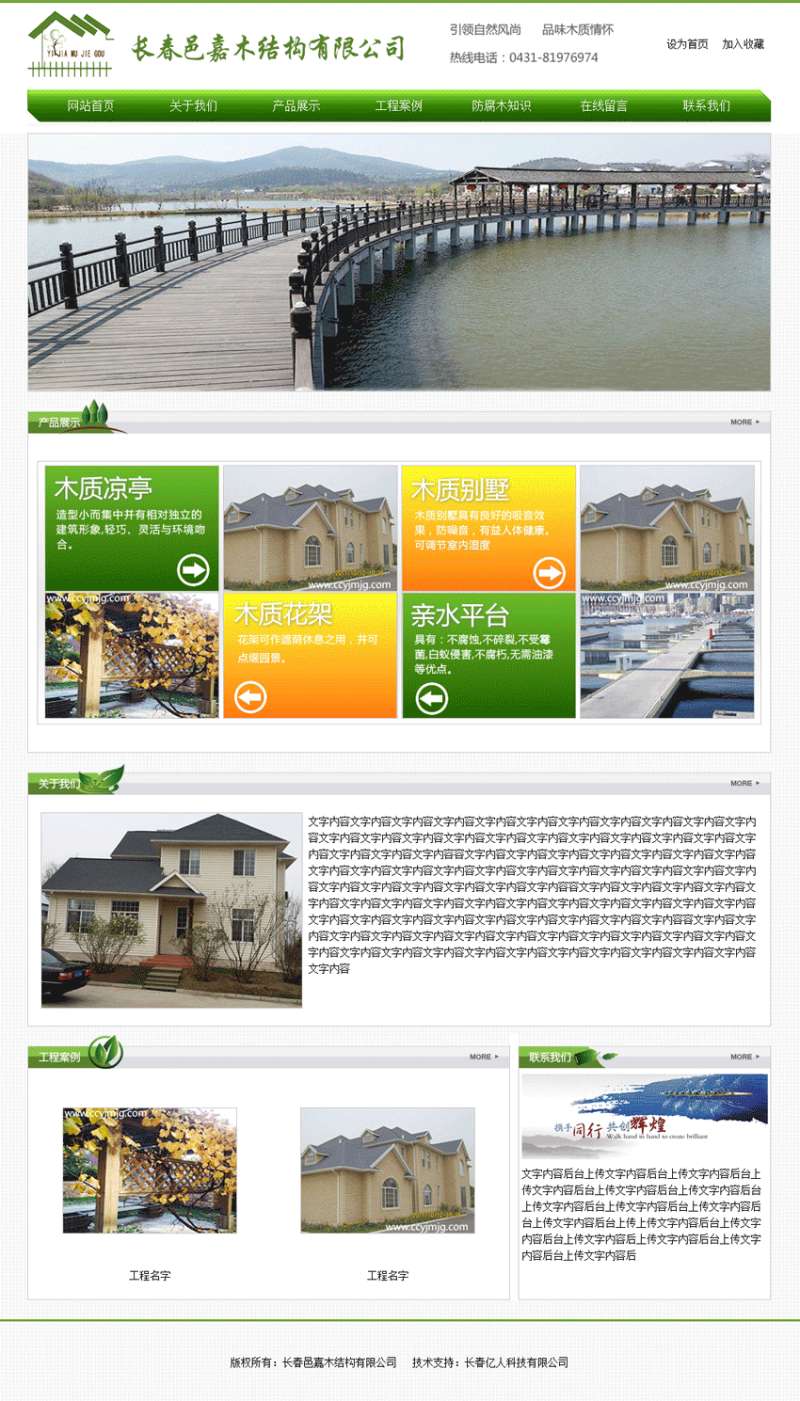Screen dimensions: 800x1401
Task: Open the 网站首页 nav item
Action: (x=91, y=106)
